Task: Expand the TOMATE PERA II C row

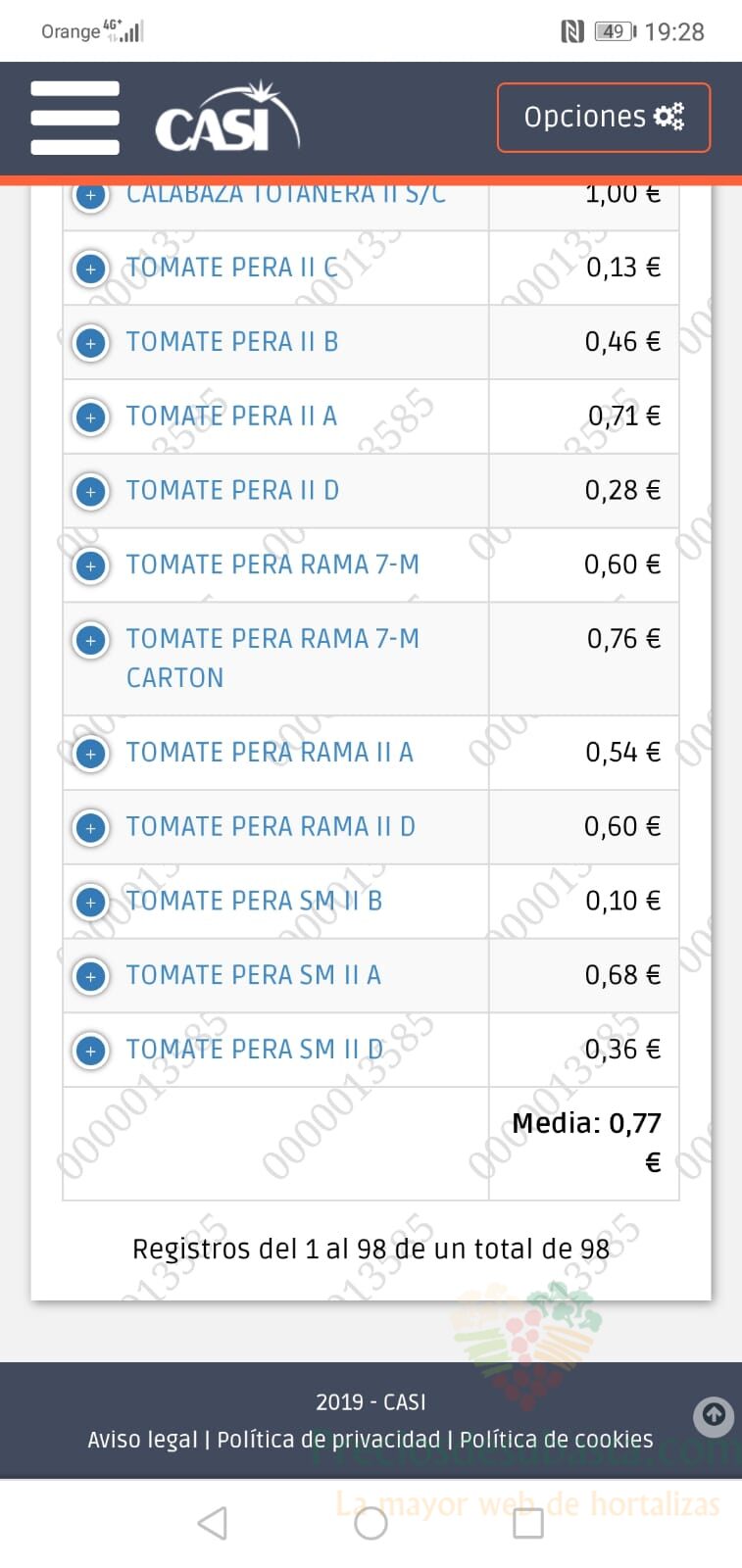Action: [91, 269]
